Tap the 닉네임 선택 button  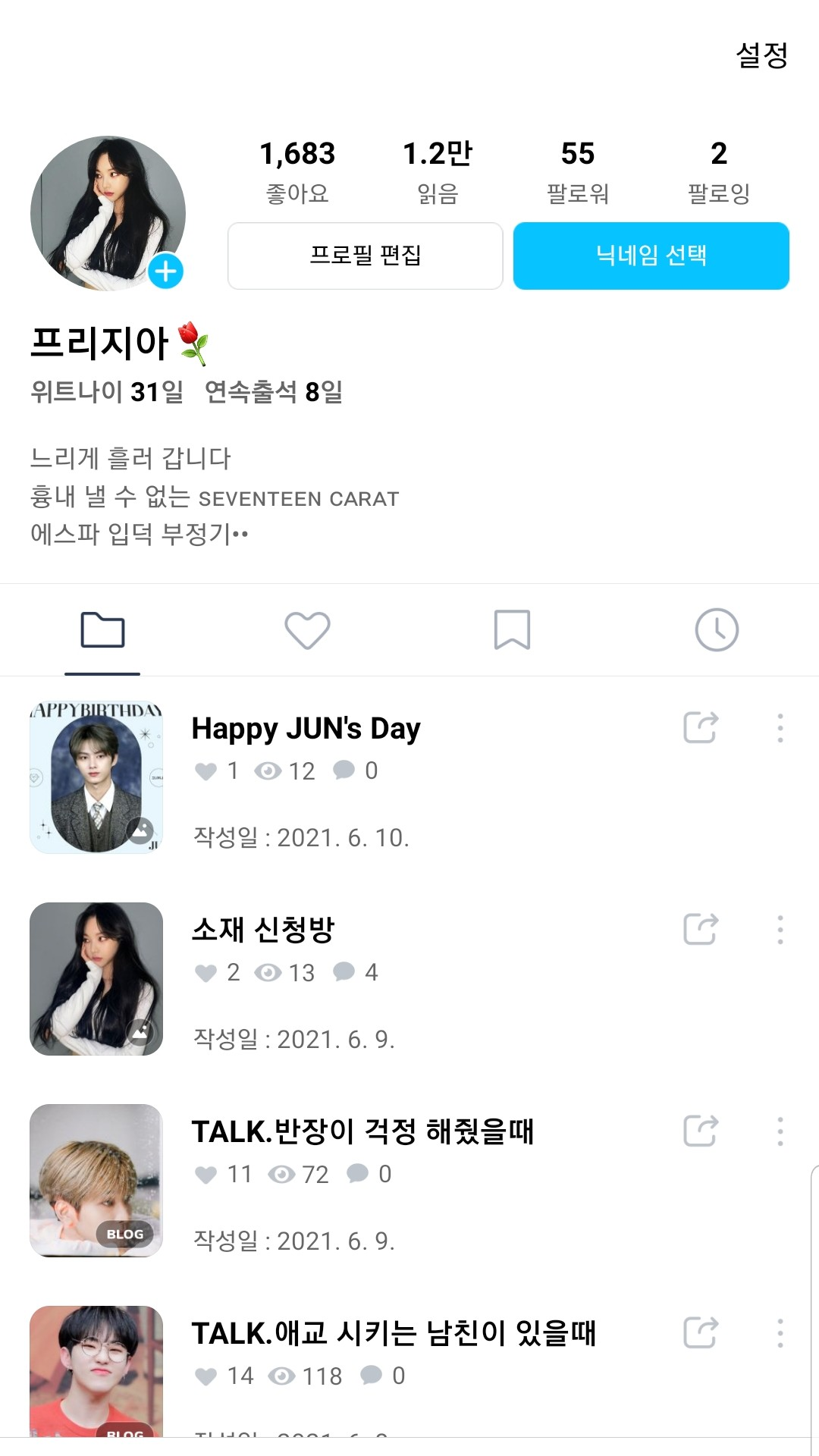click(651, 256)
